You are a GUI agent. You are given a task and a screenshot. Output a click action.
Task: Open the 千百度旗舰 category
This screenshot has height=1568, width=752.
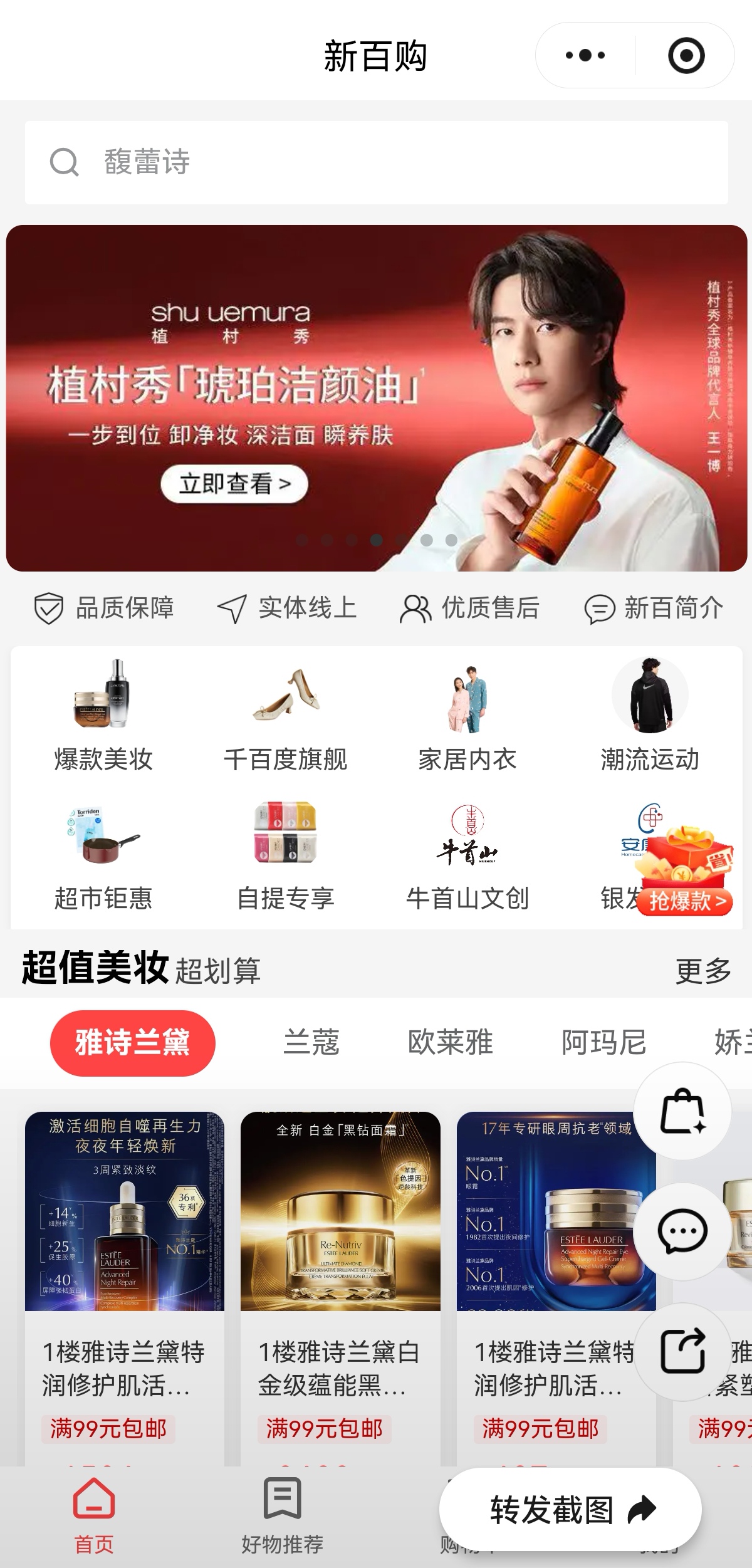tap(286, 716)
